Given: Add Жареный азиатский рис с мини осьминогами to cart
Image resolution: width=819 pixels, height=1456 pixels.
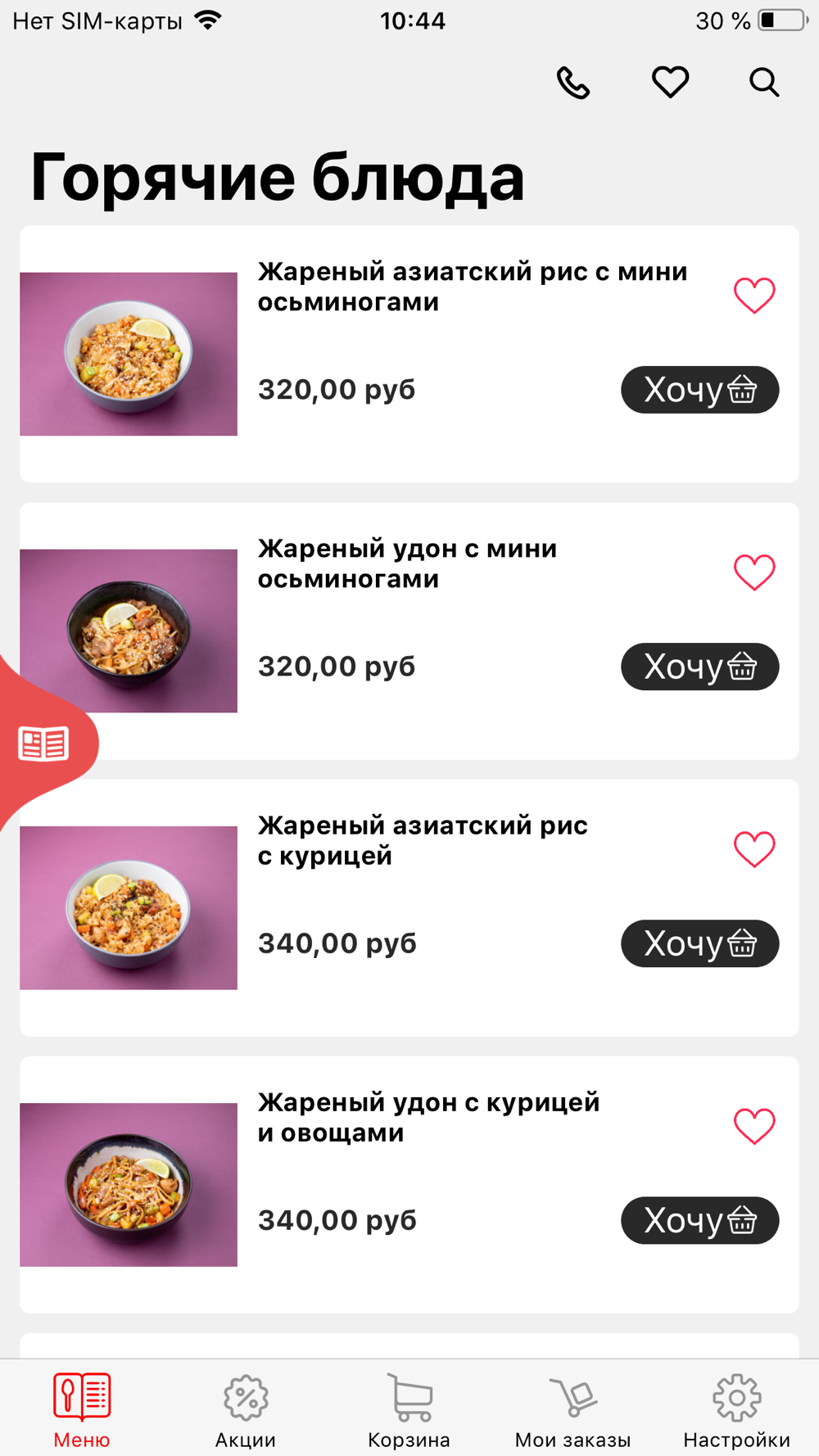Looking at the screenshot, I should click(x=699, y=390).
